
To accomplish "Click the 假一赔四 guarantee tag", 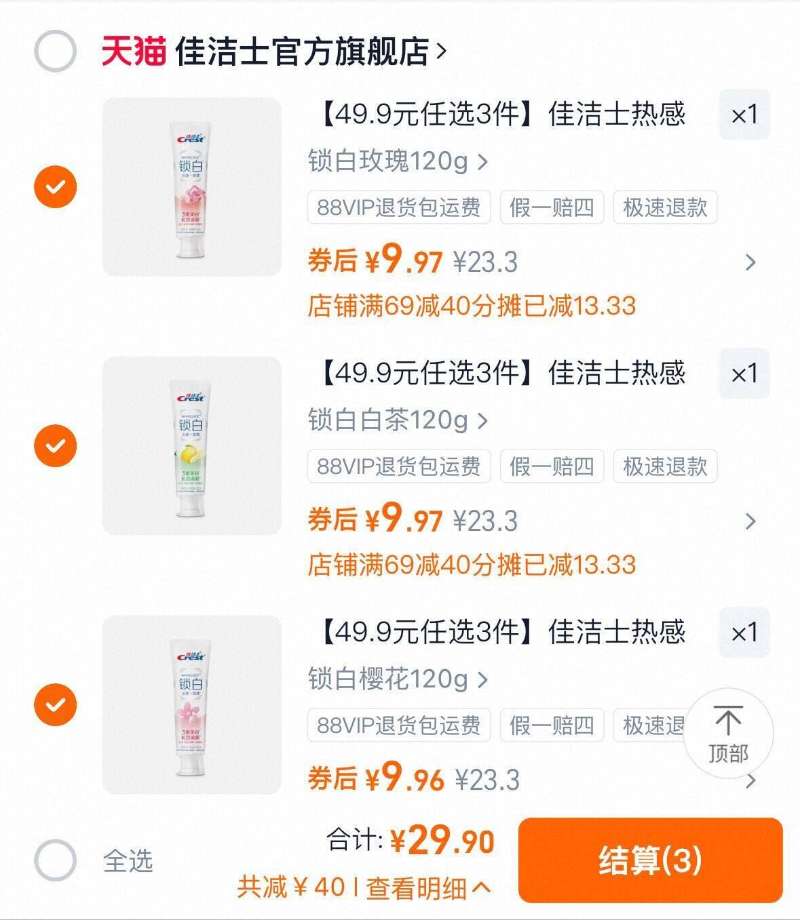I will (x=553, y=209).
